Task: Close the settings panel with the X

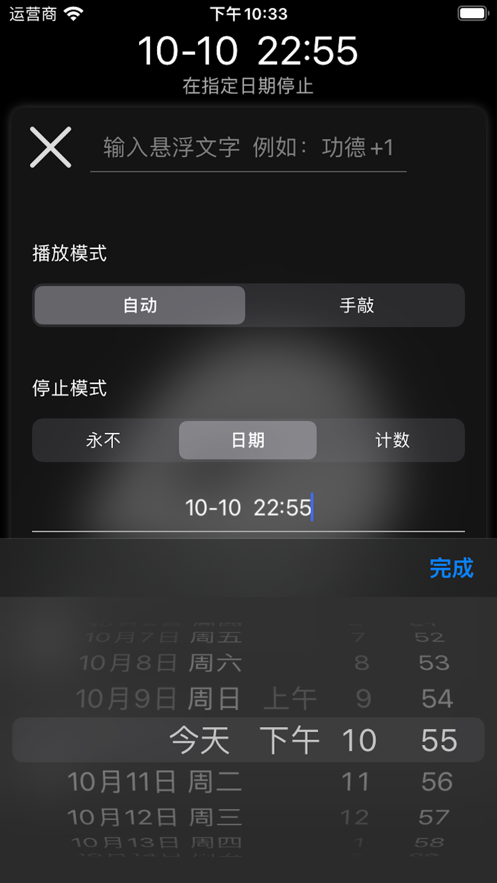Action: [x=51, y=147]
